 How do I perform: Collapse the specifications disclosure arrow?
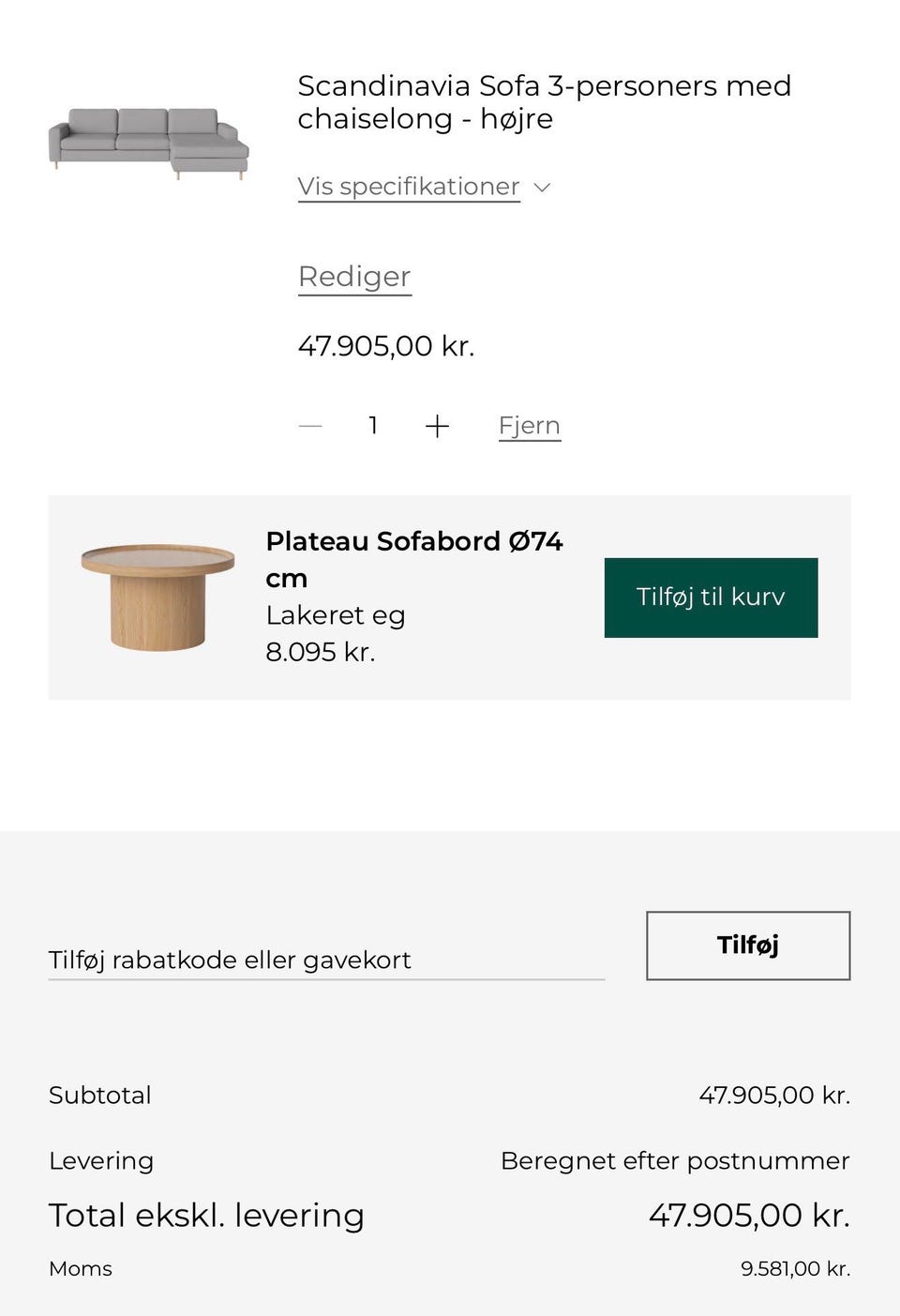click(x=542, y=188)
